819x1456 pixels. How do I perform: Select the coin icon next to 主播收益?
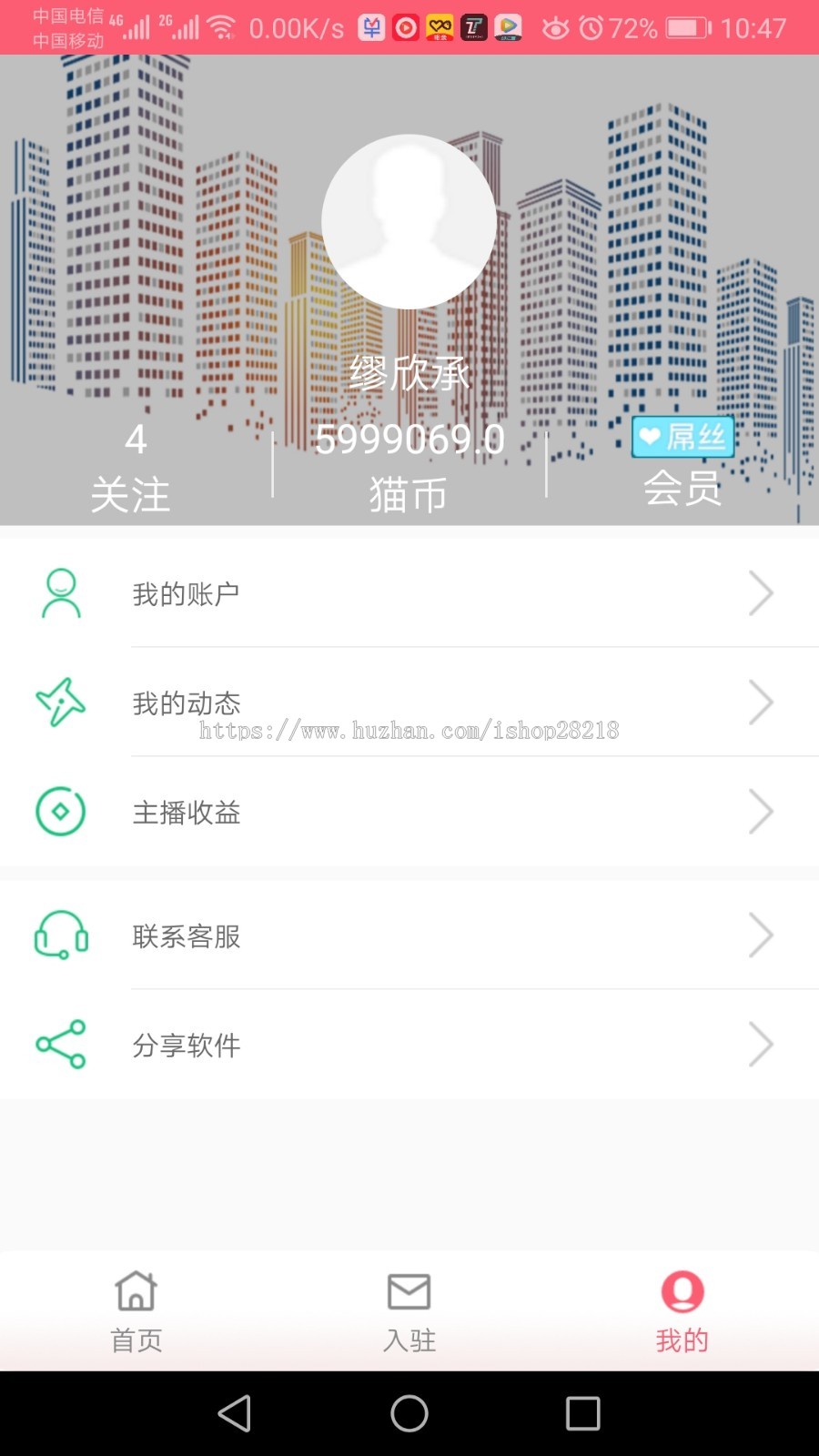coord(60,812)
